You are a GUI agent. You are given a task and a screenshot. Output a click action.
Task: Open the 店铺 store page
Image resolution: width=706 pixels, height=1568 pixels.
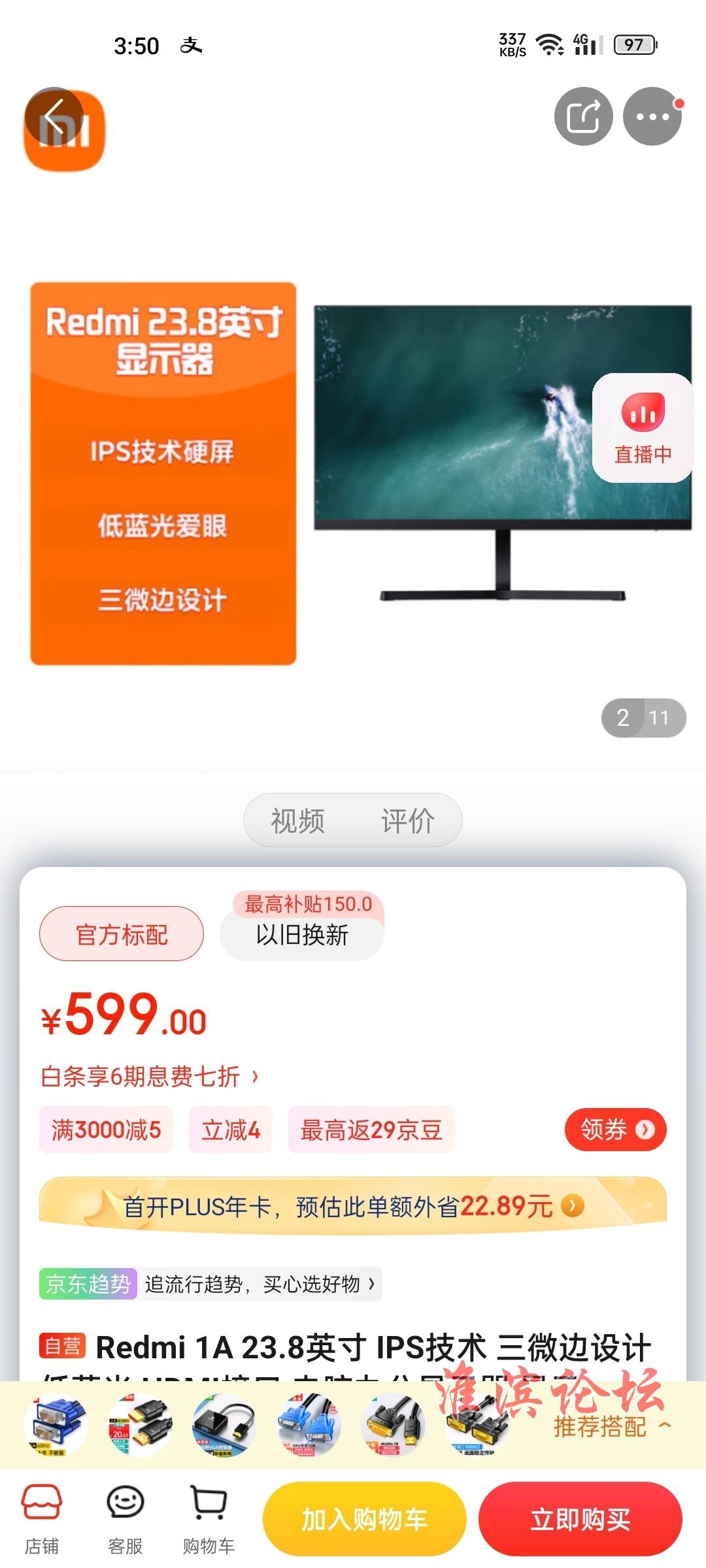(42, 1519)
